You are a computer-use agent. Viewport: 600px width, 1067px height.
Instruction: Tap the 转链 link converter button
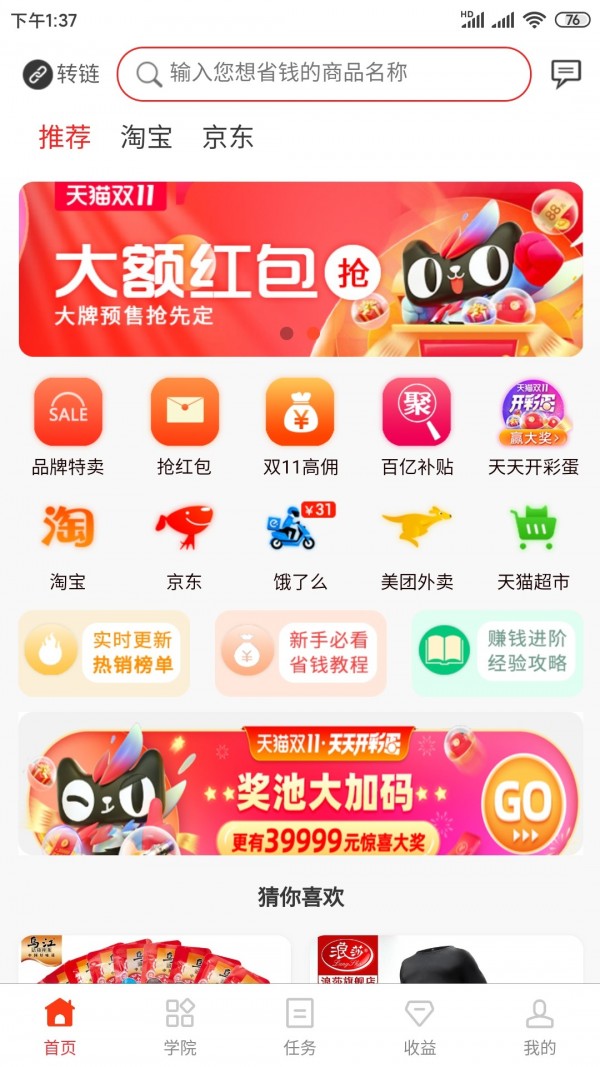pos(62,74)
